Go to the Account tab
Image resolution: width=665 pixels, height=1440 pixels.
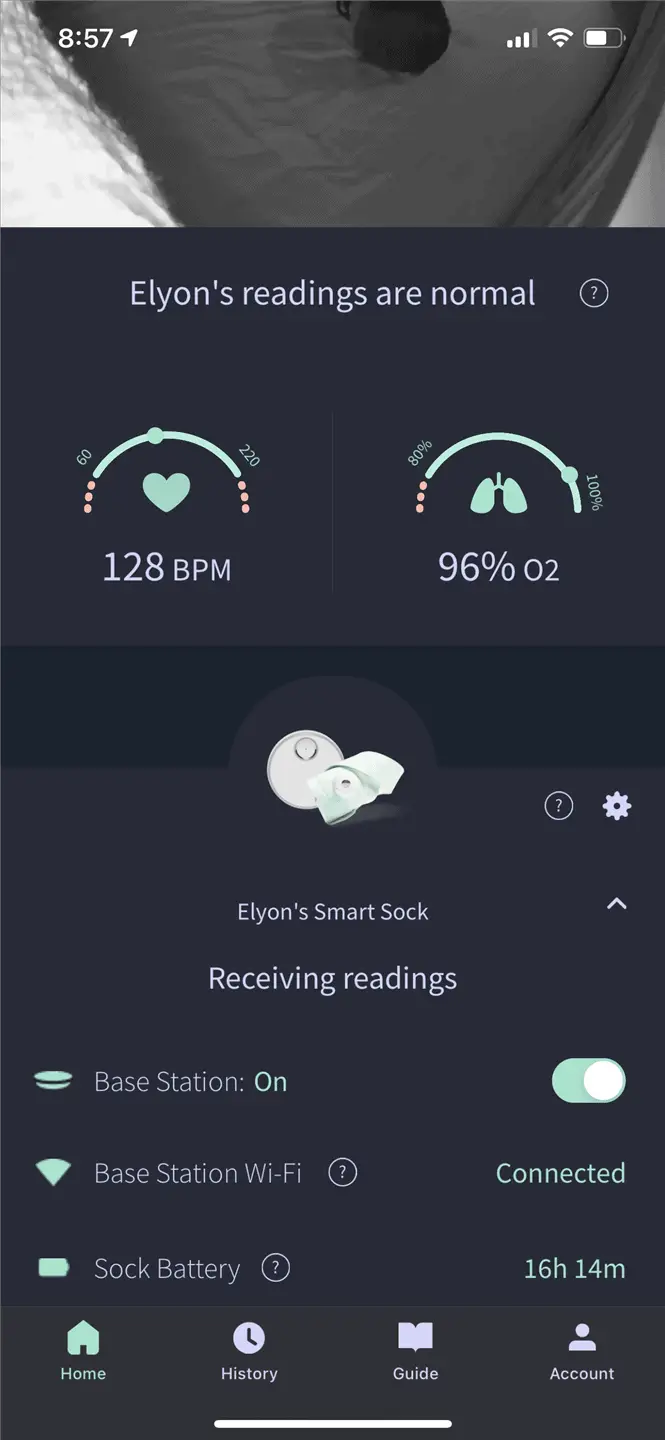(x=582, y=1351)
